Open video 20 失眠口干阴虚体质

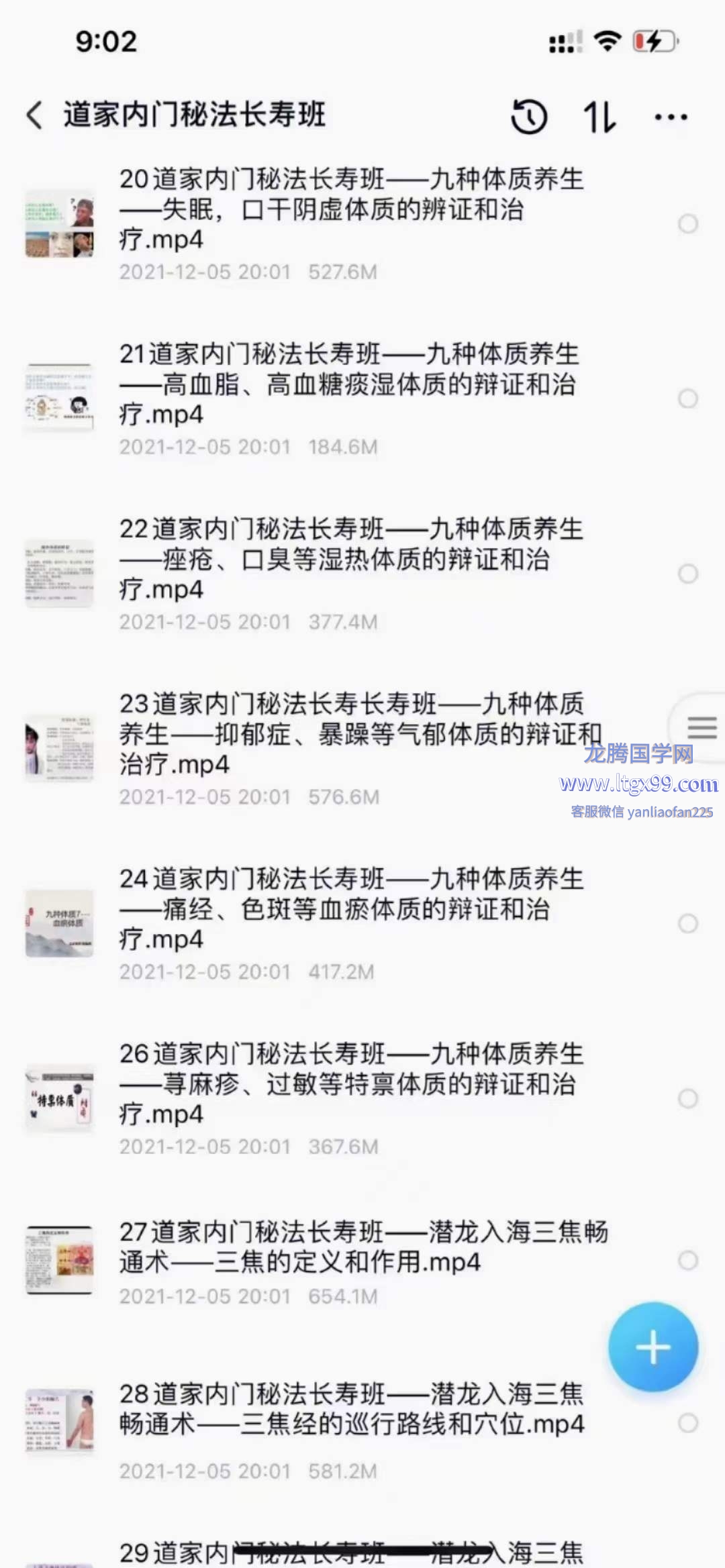349,209
